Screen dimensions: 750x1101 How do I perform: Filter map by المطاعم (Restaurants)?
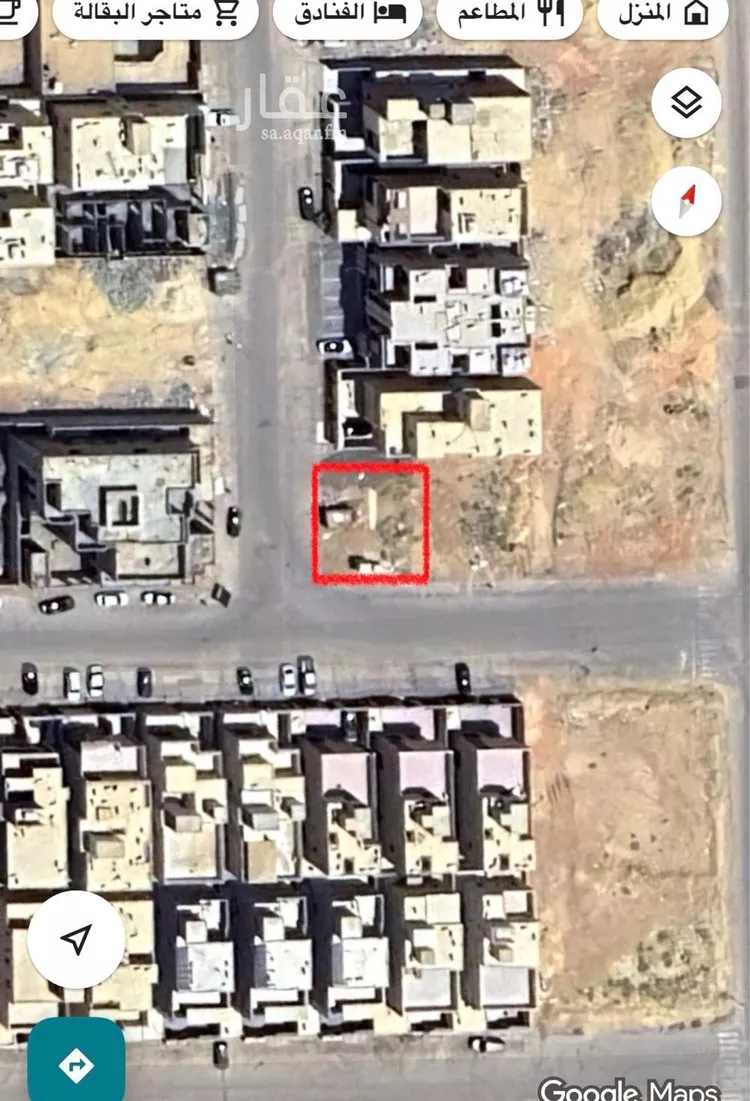point(510,15)
